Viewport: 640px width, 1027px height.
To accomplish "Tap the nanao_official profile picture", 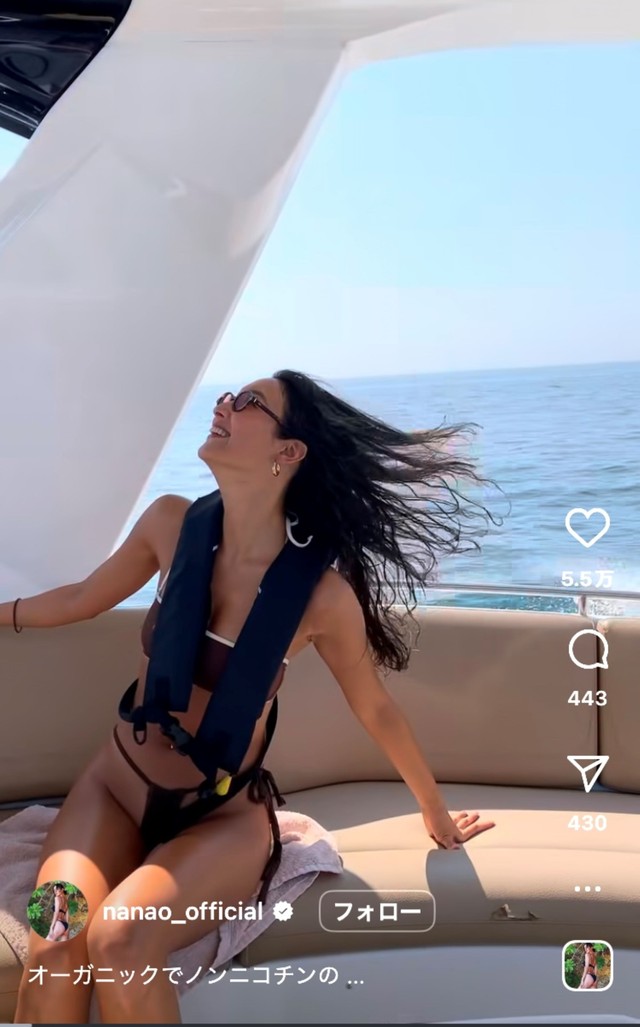I will 57,911.
